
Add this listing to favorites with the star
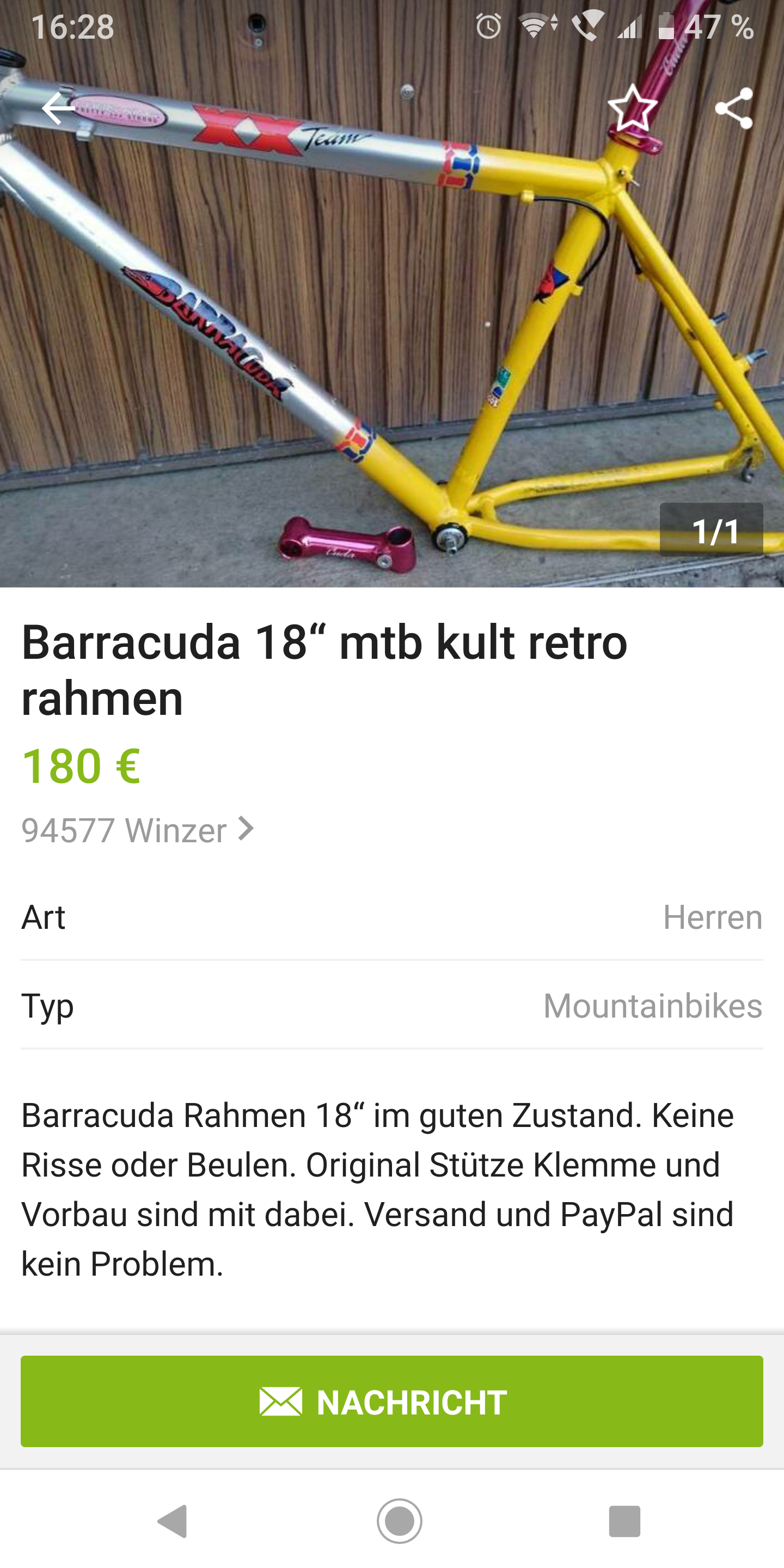pyautogui.click(x=633, y=109)
